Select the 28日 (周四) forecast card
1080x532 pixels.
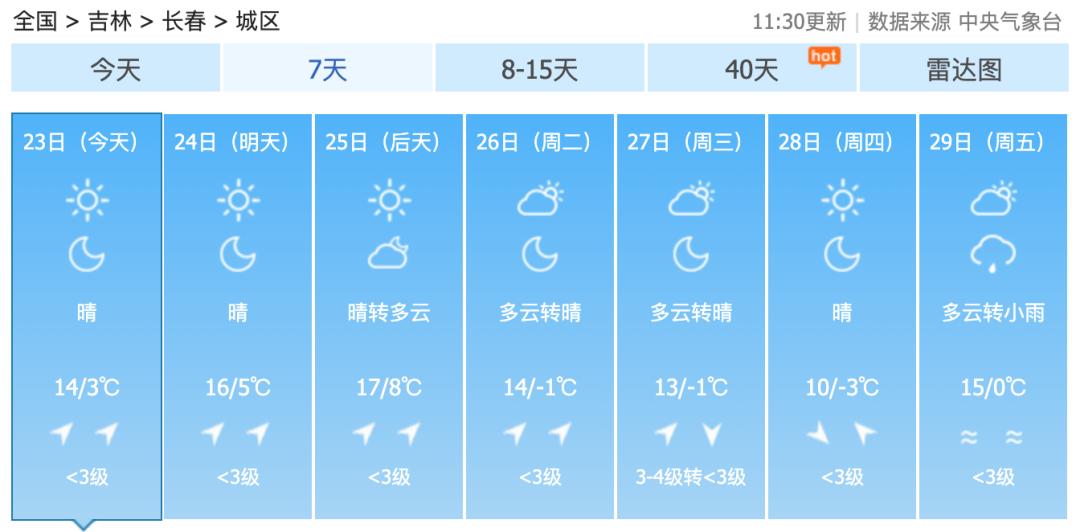[842, 317]
